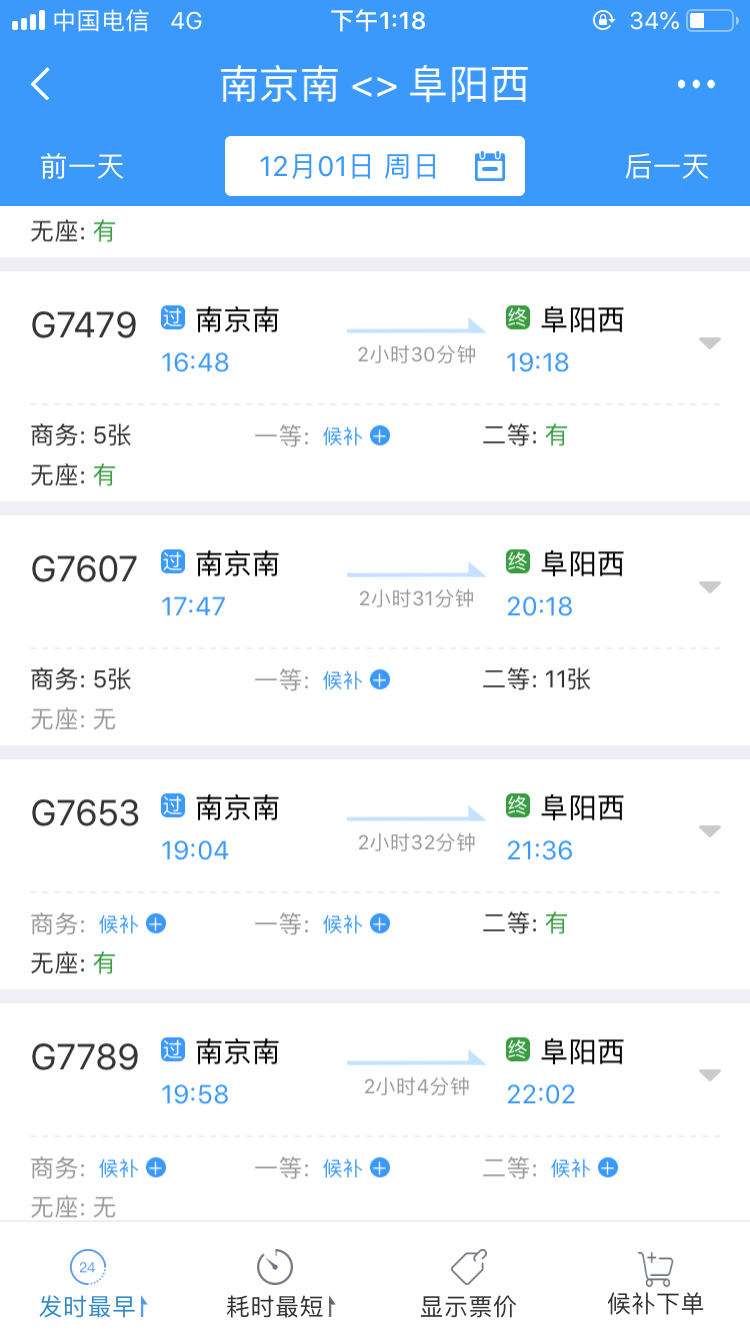The height and width of the screenshot is (1334, 750).
Task: Open the three-dot overflow menu
Action: tap(696, 85)
